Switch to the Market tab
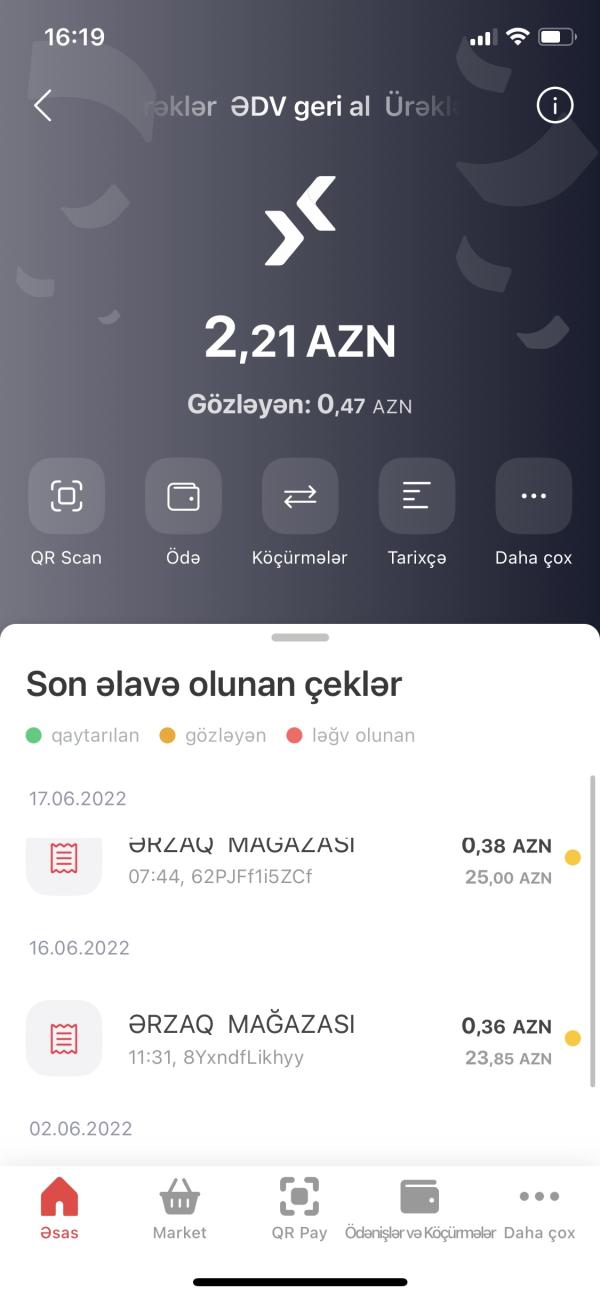Image resolution: width=600 pixels, height=1298 pixels. point(180,1208)
